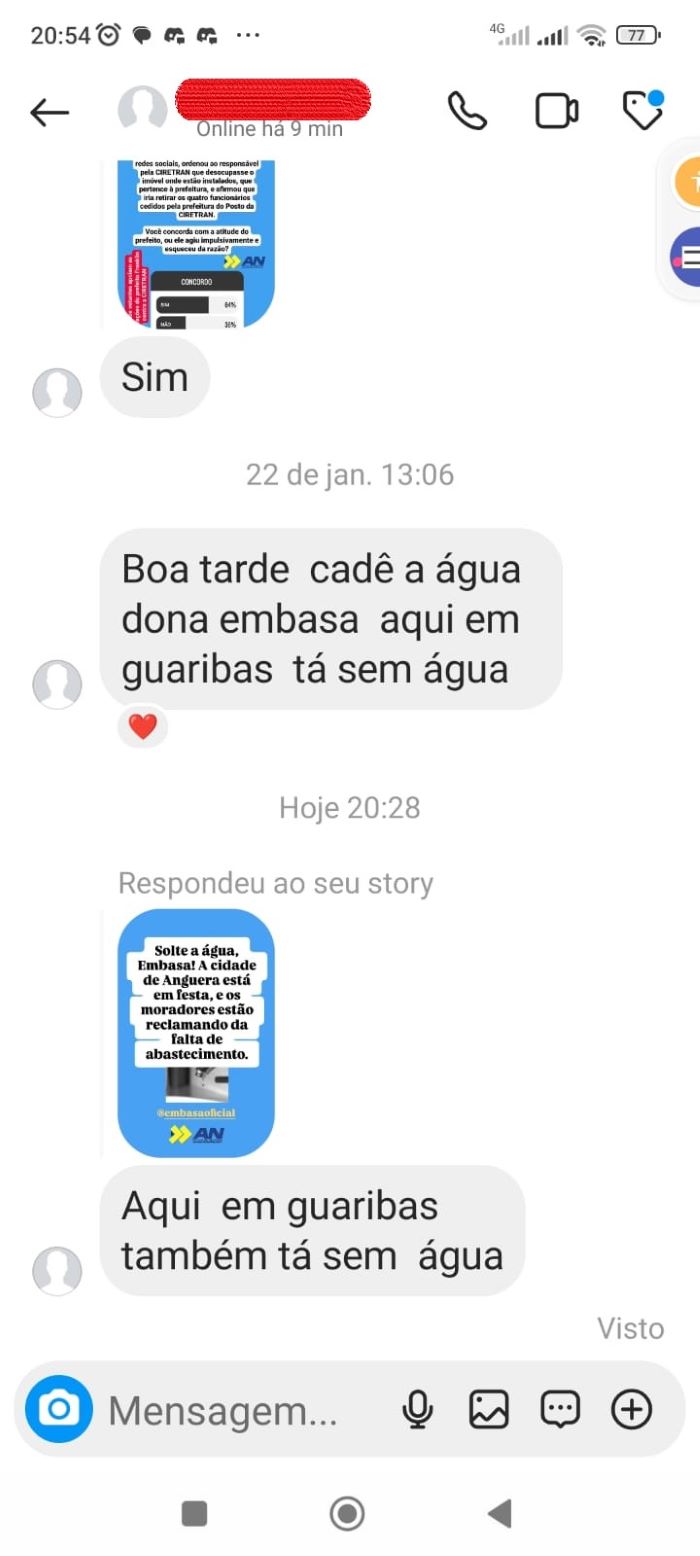Open the camera from message bar
This screenshot has width=700, height=1556.
59,1410
